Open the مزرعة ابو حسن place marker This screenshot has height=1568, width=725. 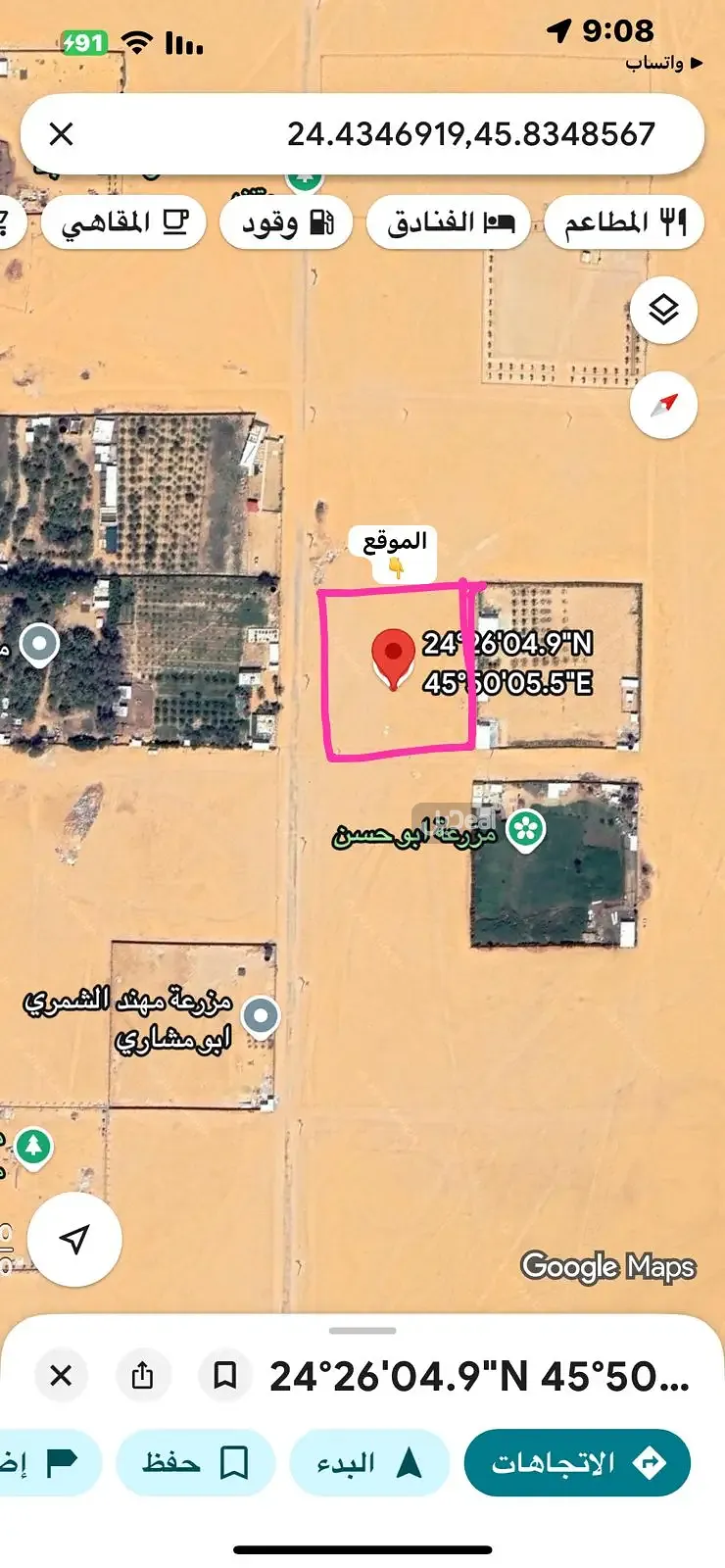tap(527, 830)
